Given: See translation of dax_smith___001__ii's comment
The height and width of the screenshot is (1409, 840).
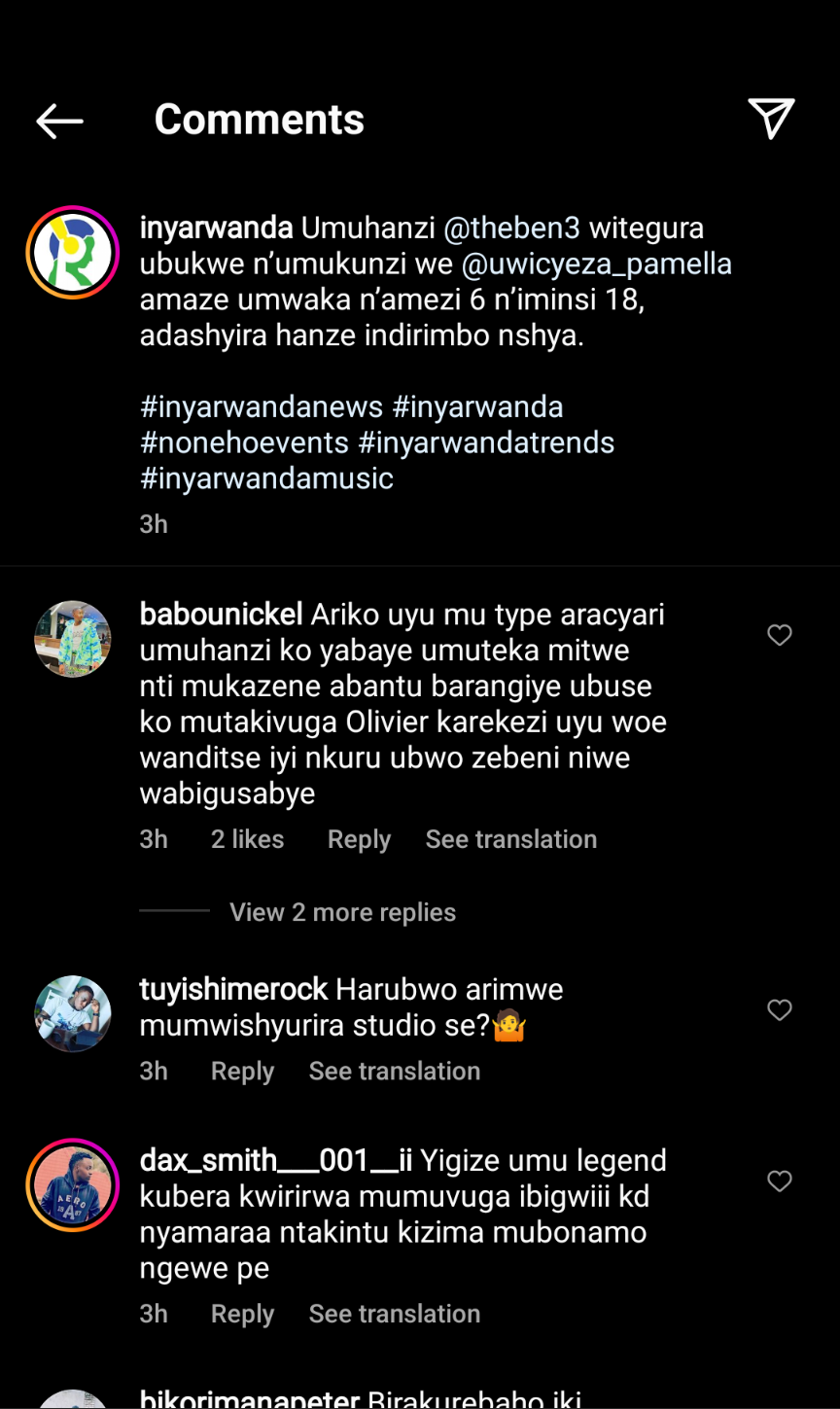Looking at the screenshot, I should click(x=394, y=1314).
